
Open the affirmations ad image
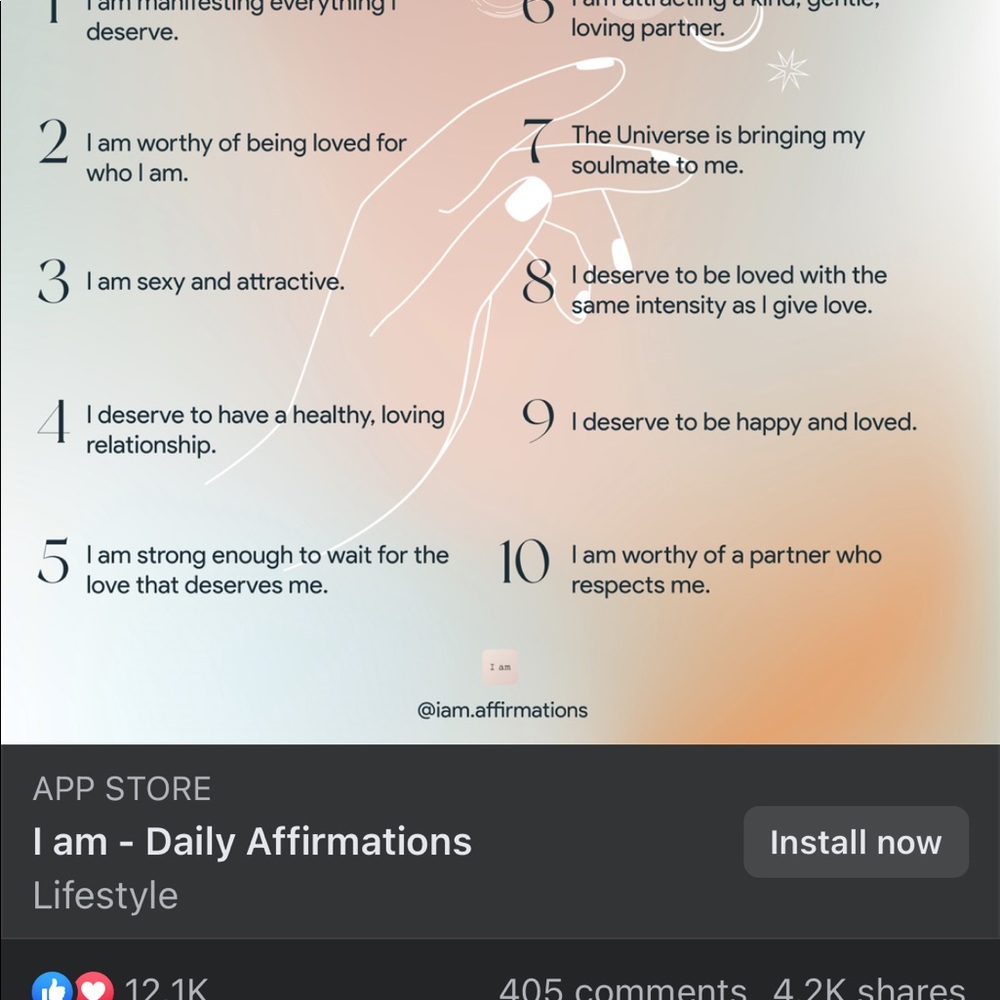[500, 370]
